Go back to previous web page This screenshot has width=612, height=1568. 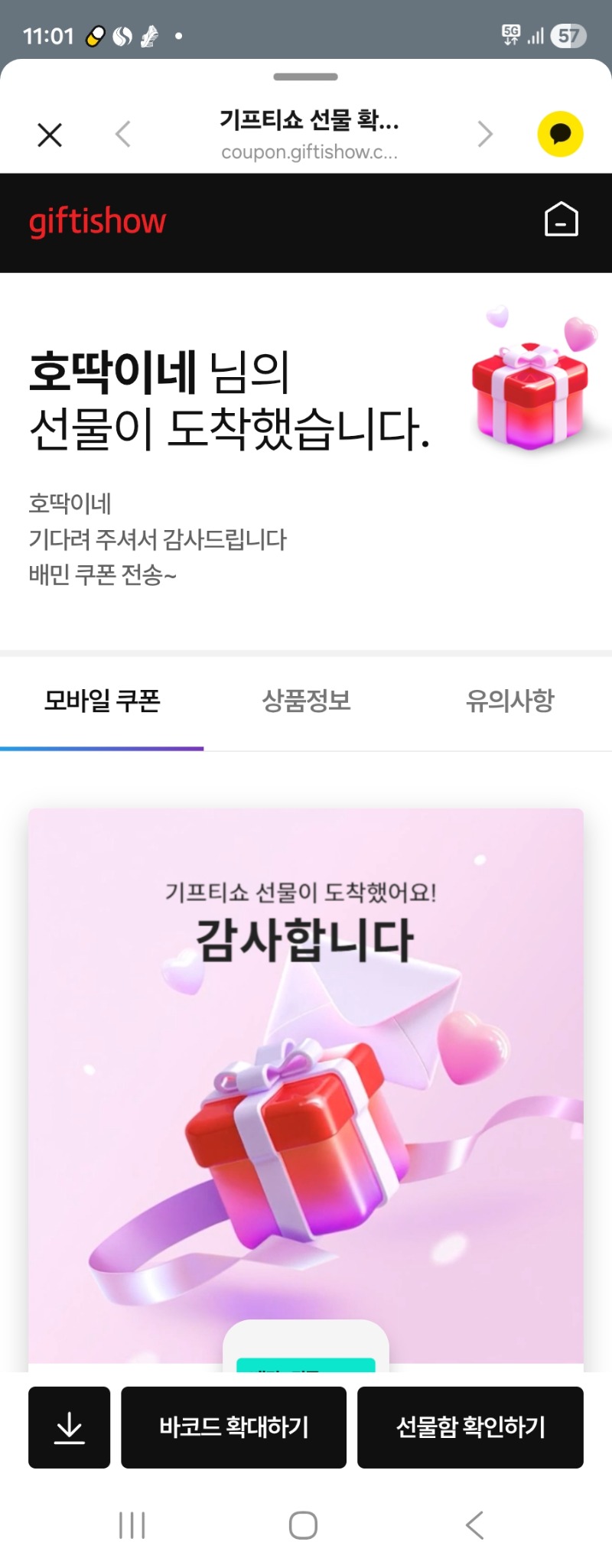[x=123, y=134]
